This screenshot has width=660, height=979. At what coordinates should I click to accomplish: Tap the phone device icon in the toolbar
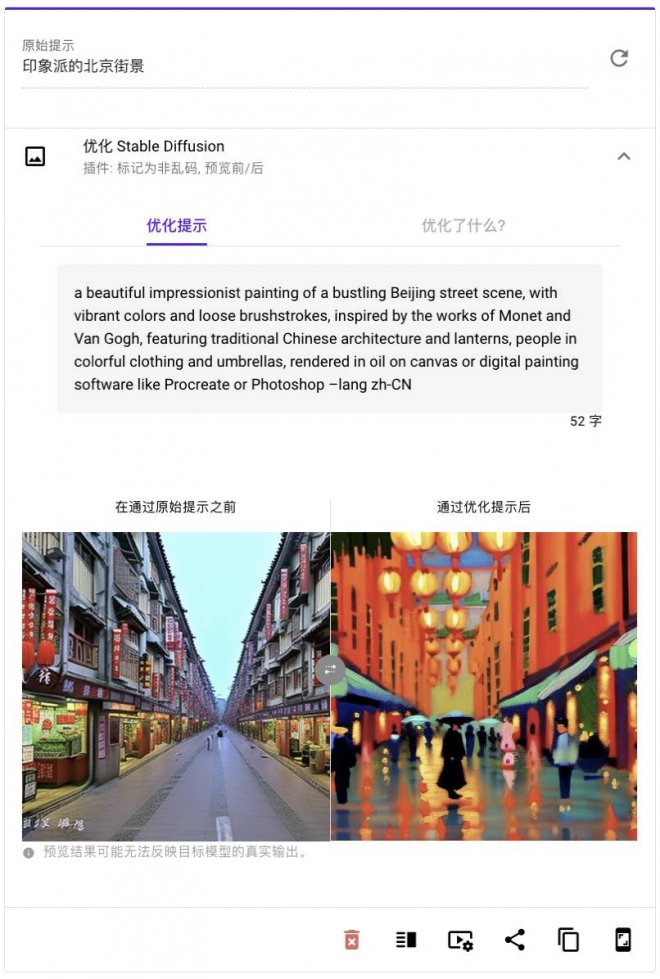click(622, 940)
